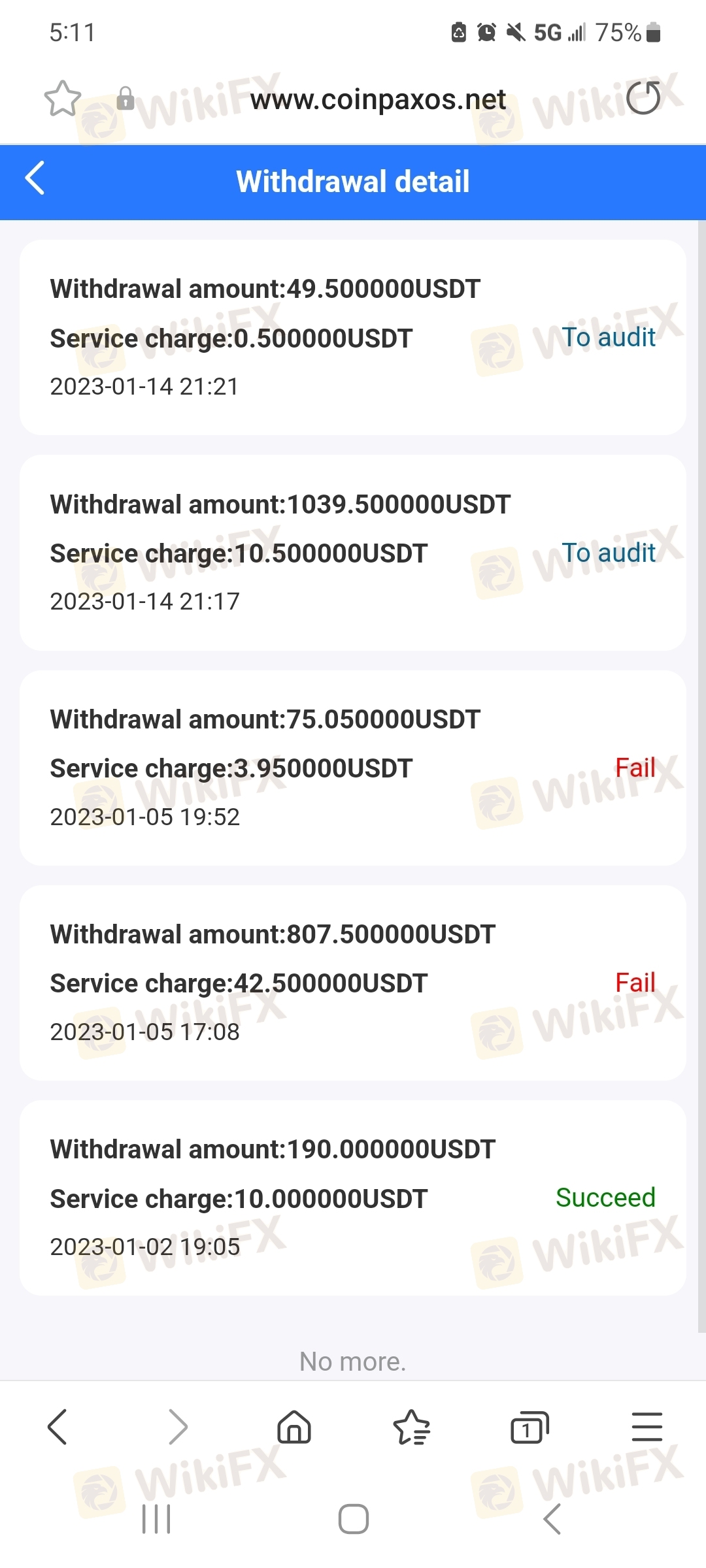The image size is (706, 1568).
Task: Reload the page using refresh icon
Action: [643, 98]
